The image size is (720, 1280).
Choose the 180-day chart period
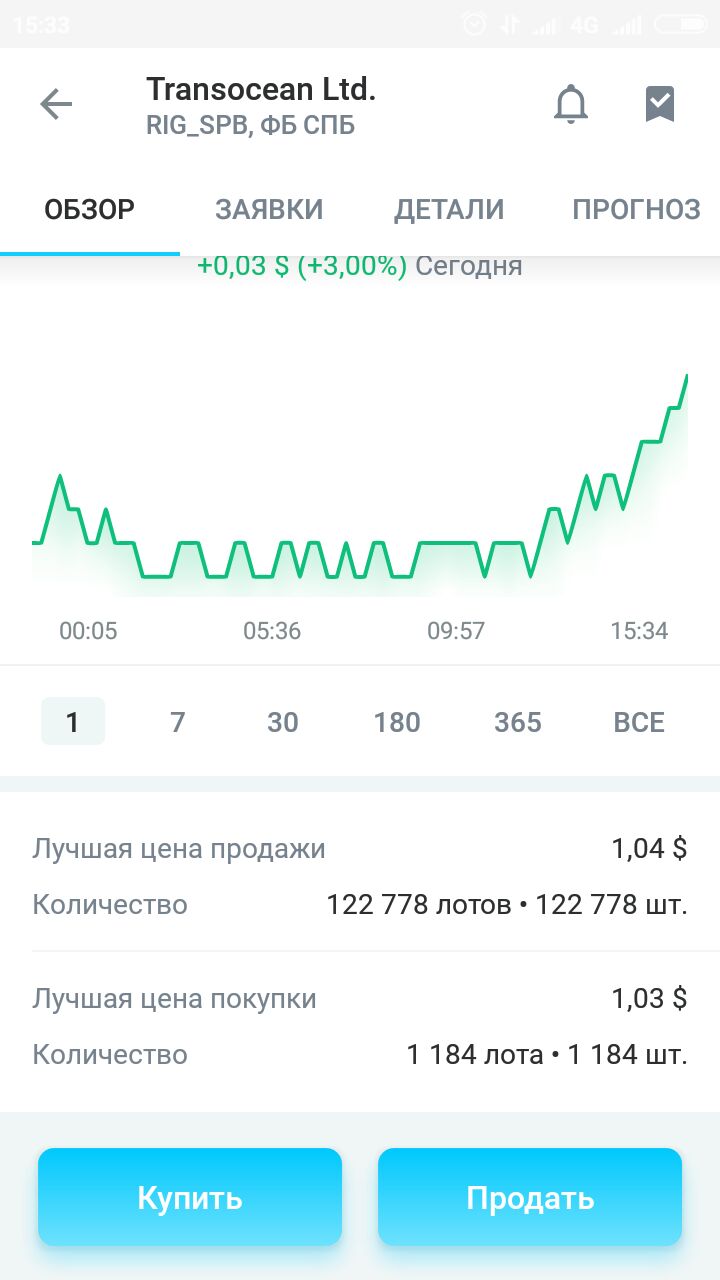coord(397,721)
